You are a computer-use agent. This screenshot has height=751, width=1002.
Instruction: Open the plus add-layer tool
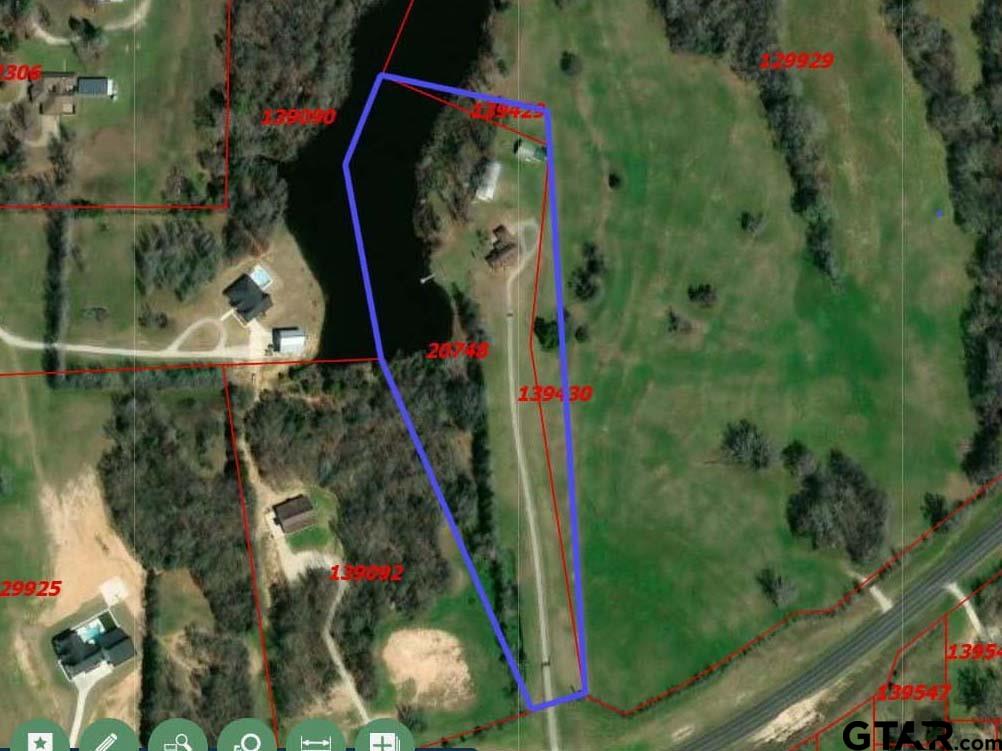pyautogui.click(x=385, y=741)
